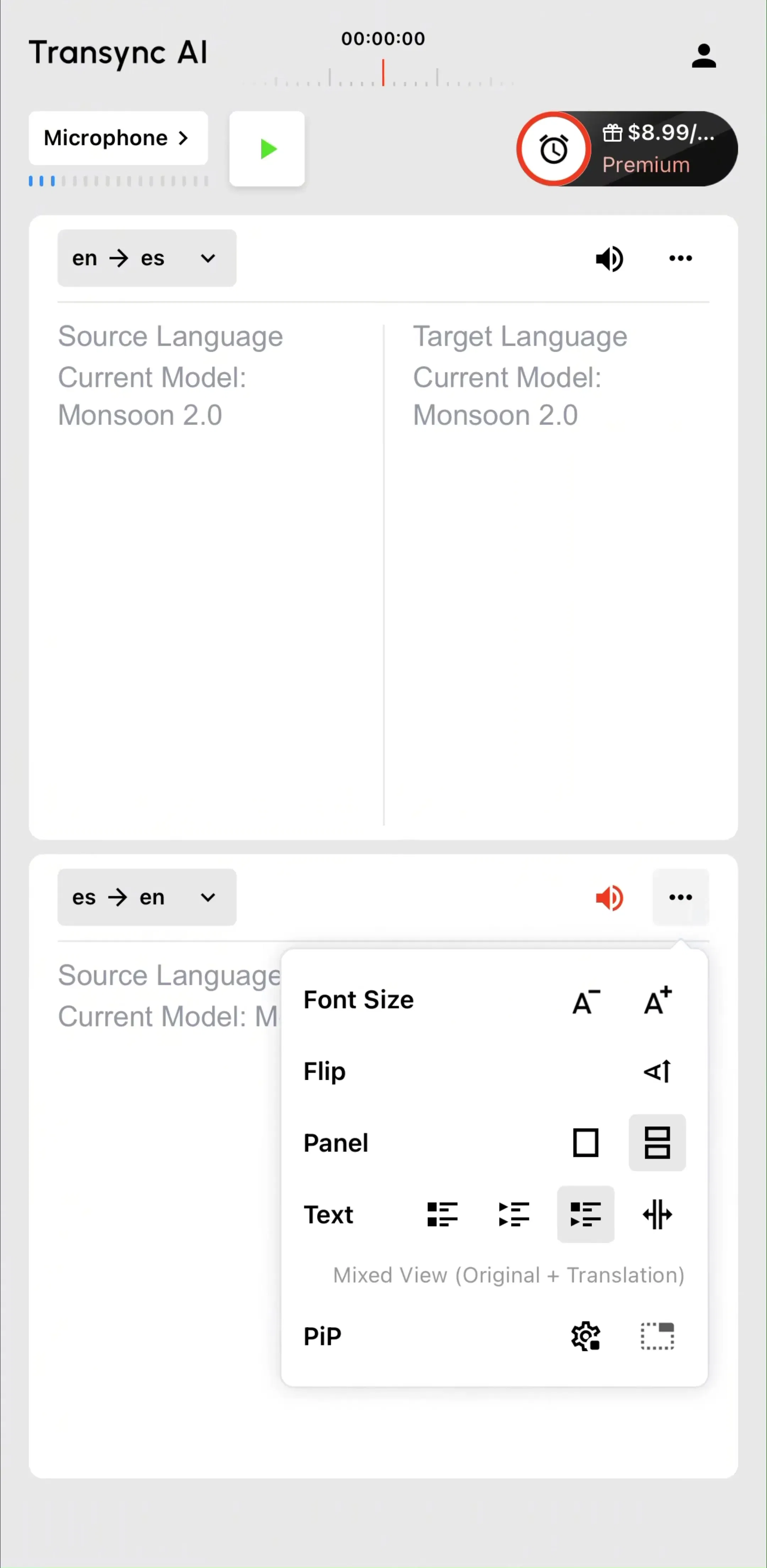Close options menu via es → en dots
The width and height of the screenshot is (767, 1568).
coord(681,897)
